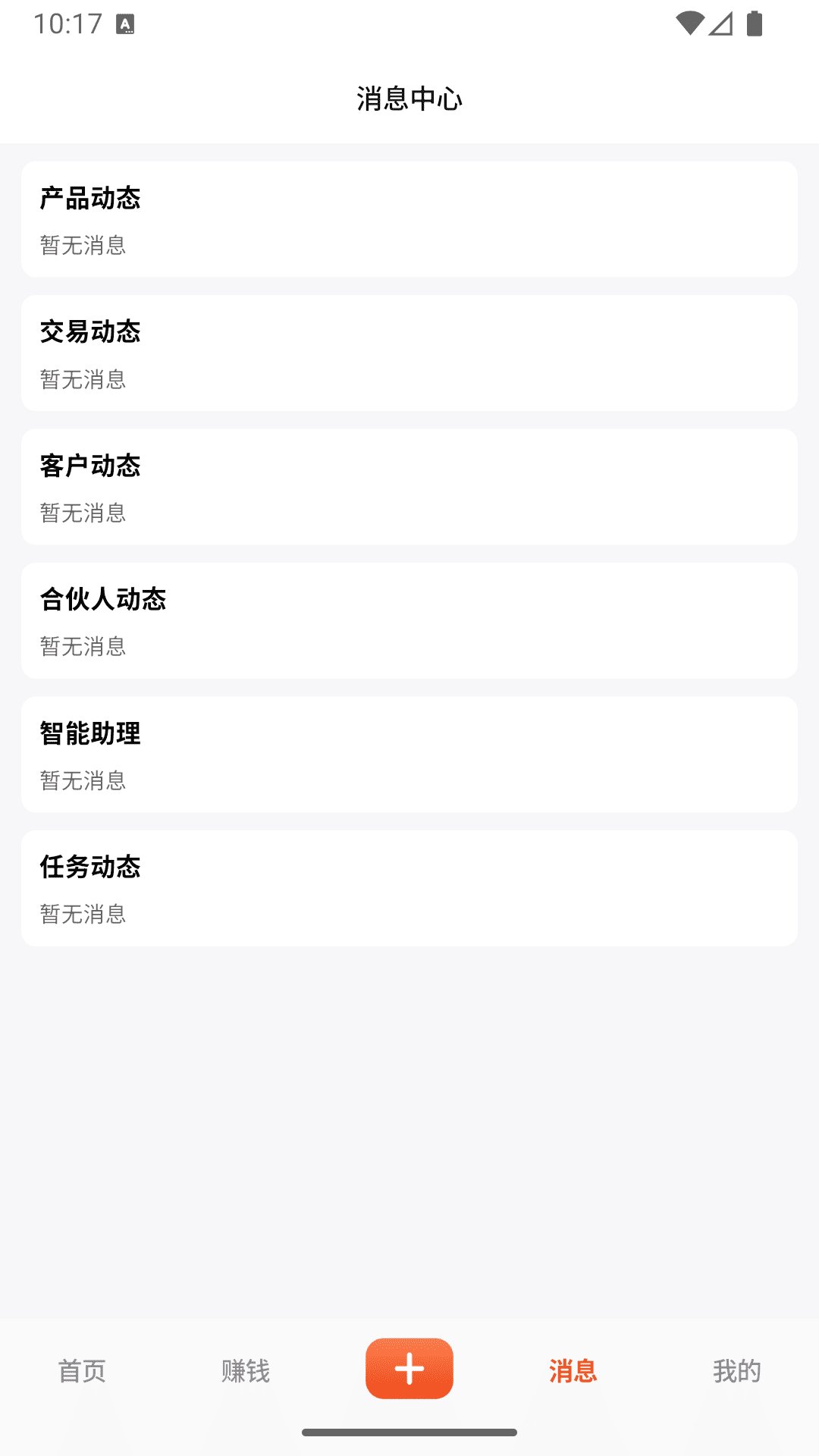Open the 任务动态 message channel

click(409, 888)
